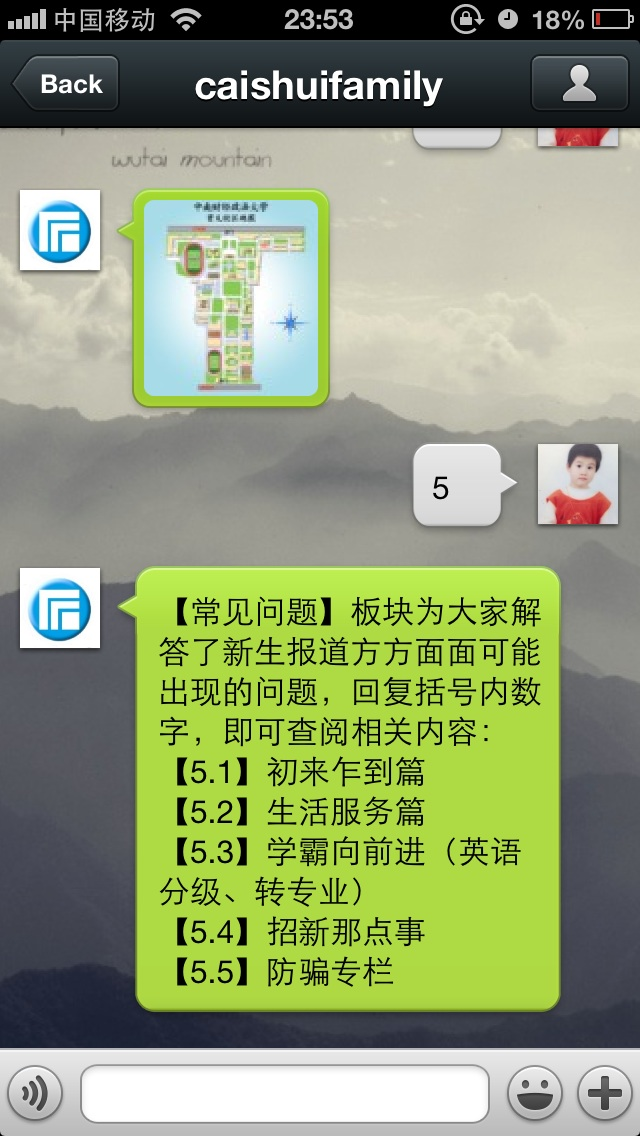This screenshot has height=1136, width=640.
Task: Open the plus attachment menu
Action: click(x=605, y=1093)
